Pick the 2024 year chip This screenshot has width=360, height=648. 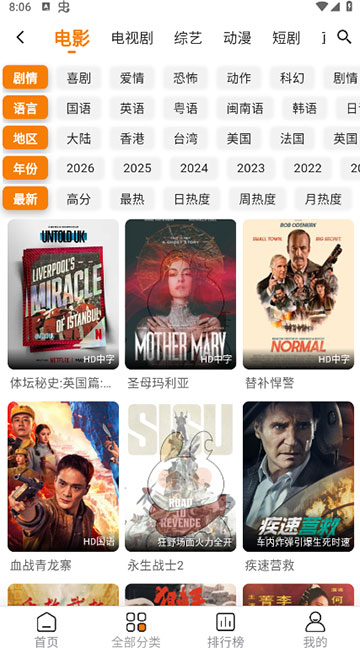(194, 168)
